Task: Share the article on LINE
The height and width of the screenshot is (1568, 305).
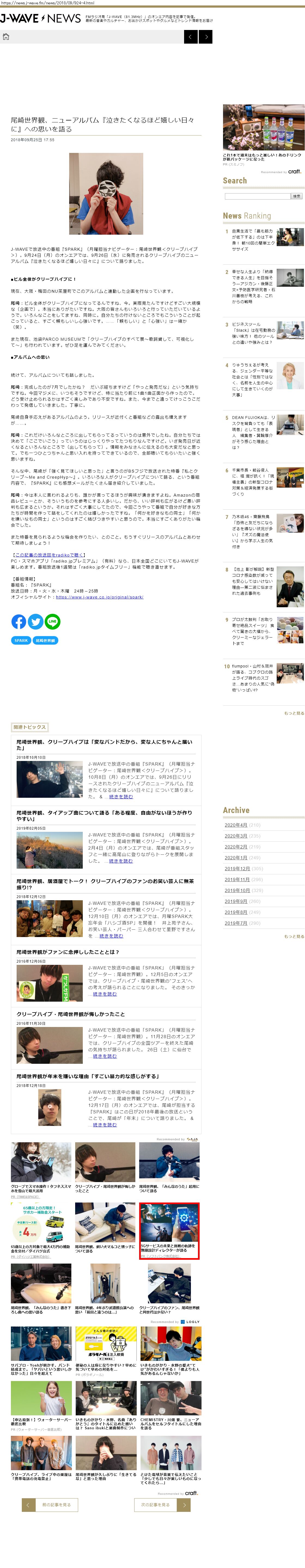Action: [x=53, y=621]
